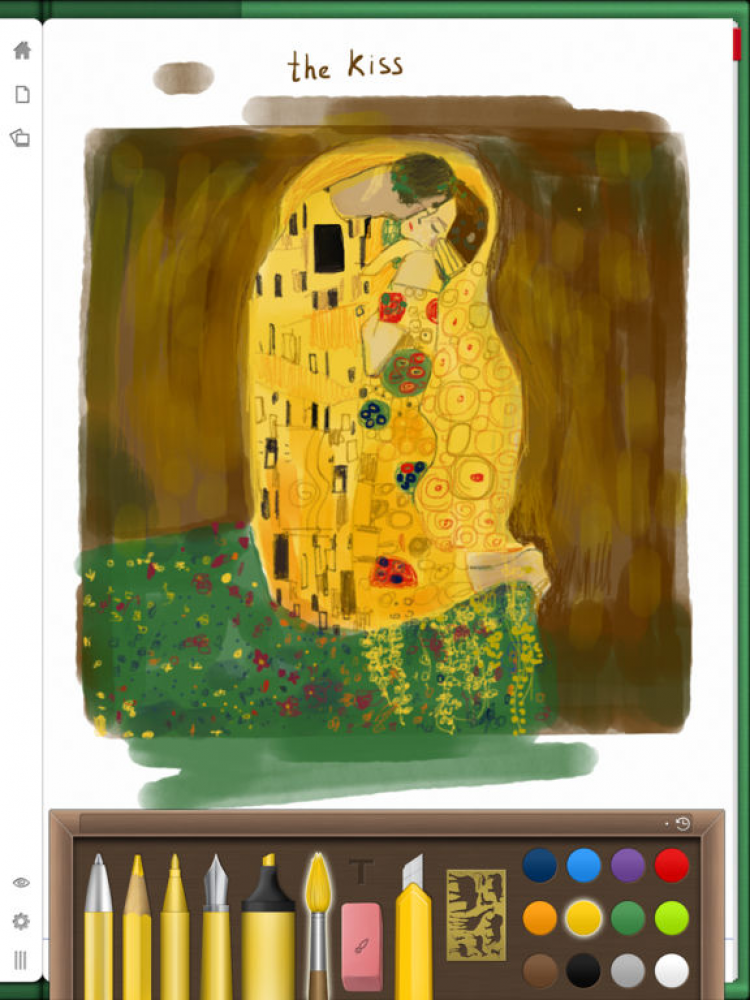750x1000 pixels.
Task: Choose the red color swatch
Action: 672,865
